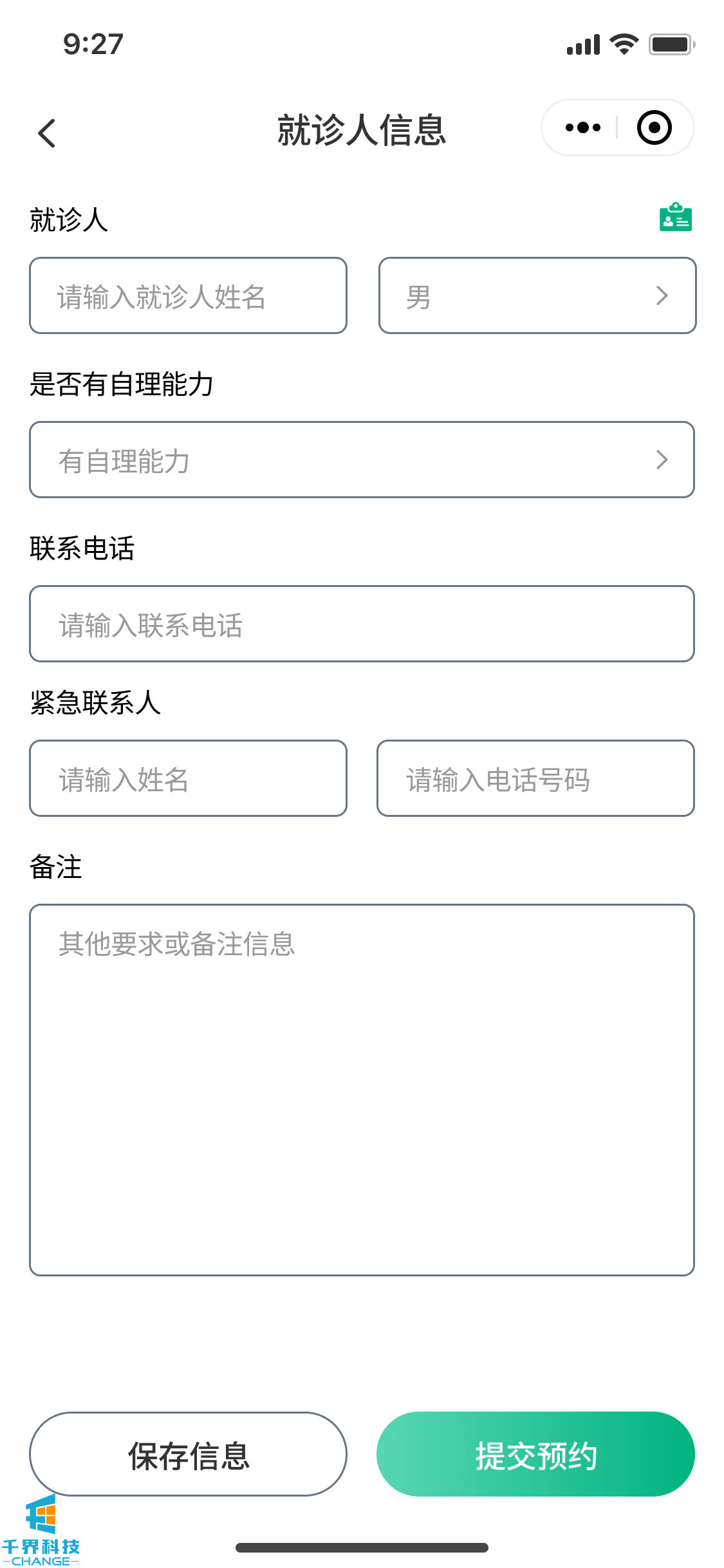This screenshot has width=724, height=1568.
Task: Submit with the 提交预约 button
Action: coord(535,1454)
